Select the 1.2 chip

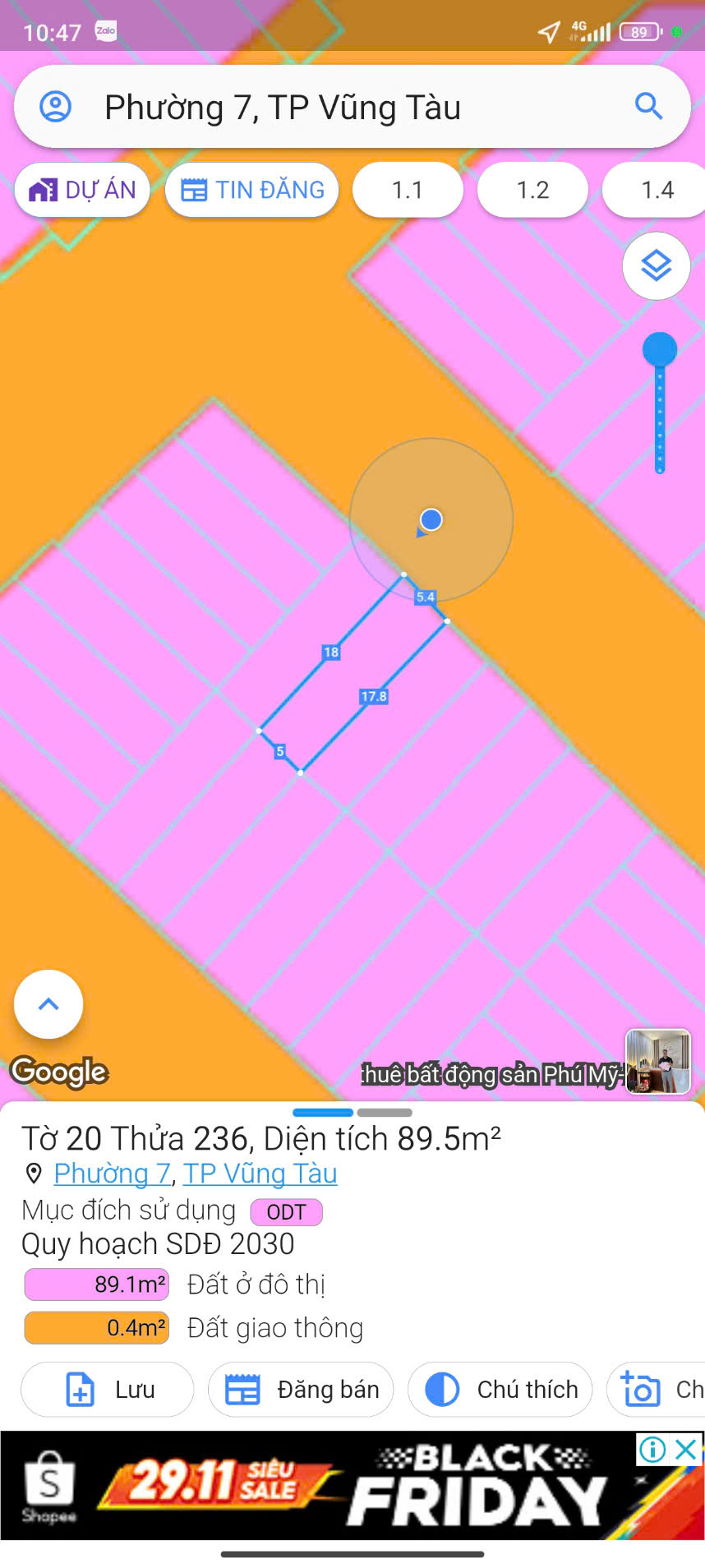coord(532,190)
